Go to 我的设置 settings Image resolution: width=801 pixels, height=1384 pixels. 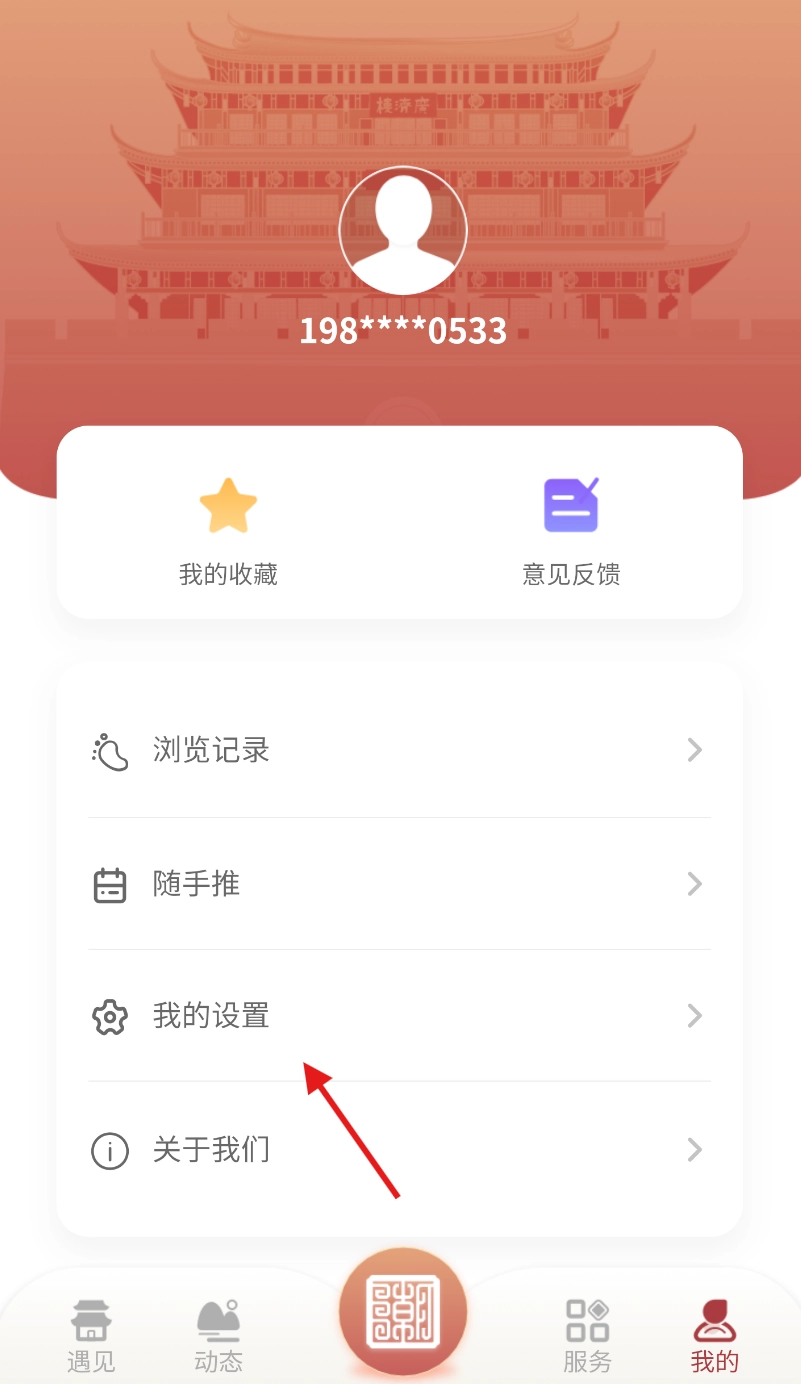pyautogui.click(x=399, y=1017)
